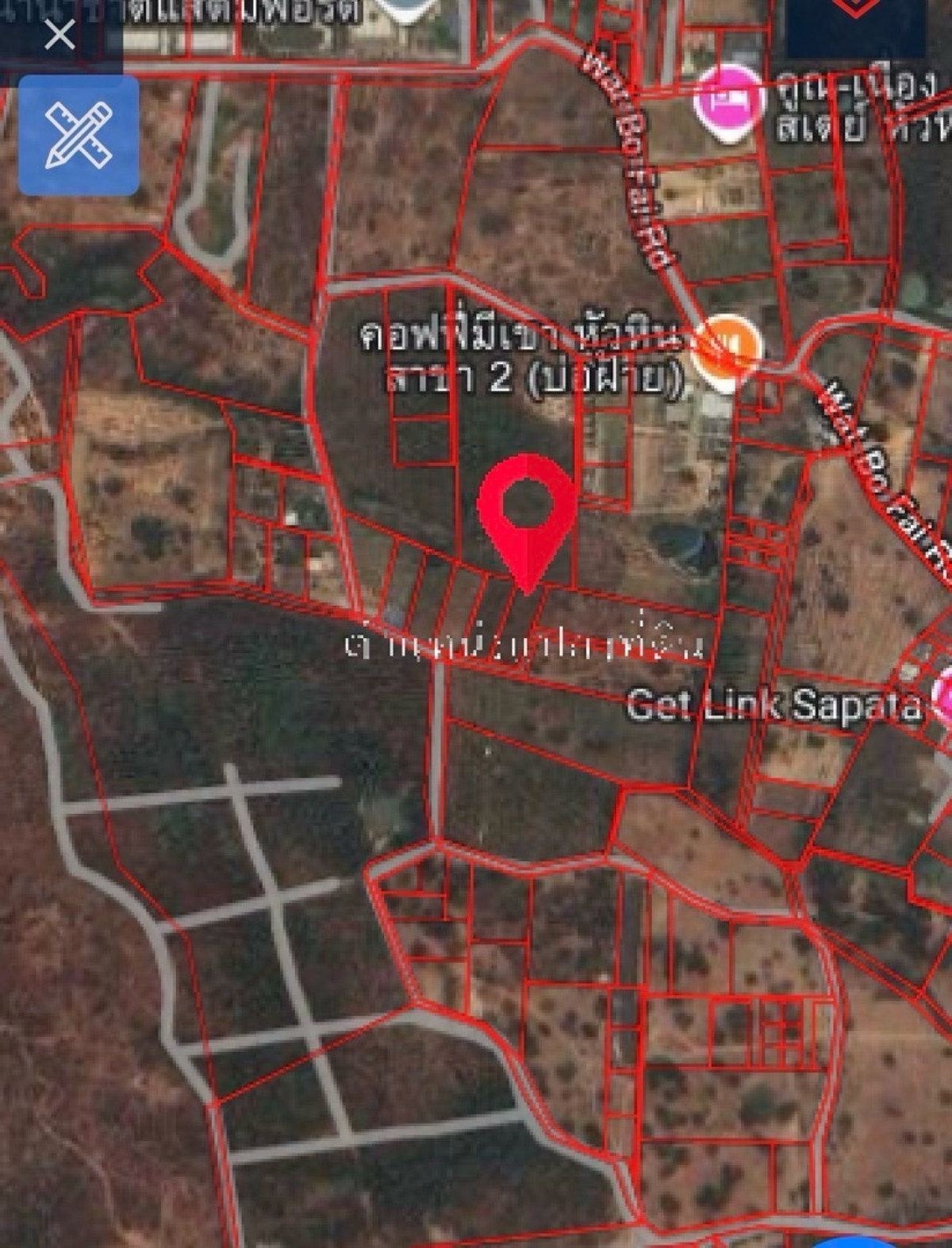Close the map view
The width and height of the screenshot is (952, 1248).
click(x=59, y=35)
